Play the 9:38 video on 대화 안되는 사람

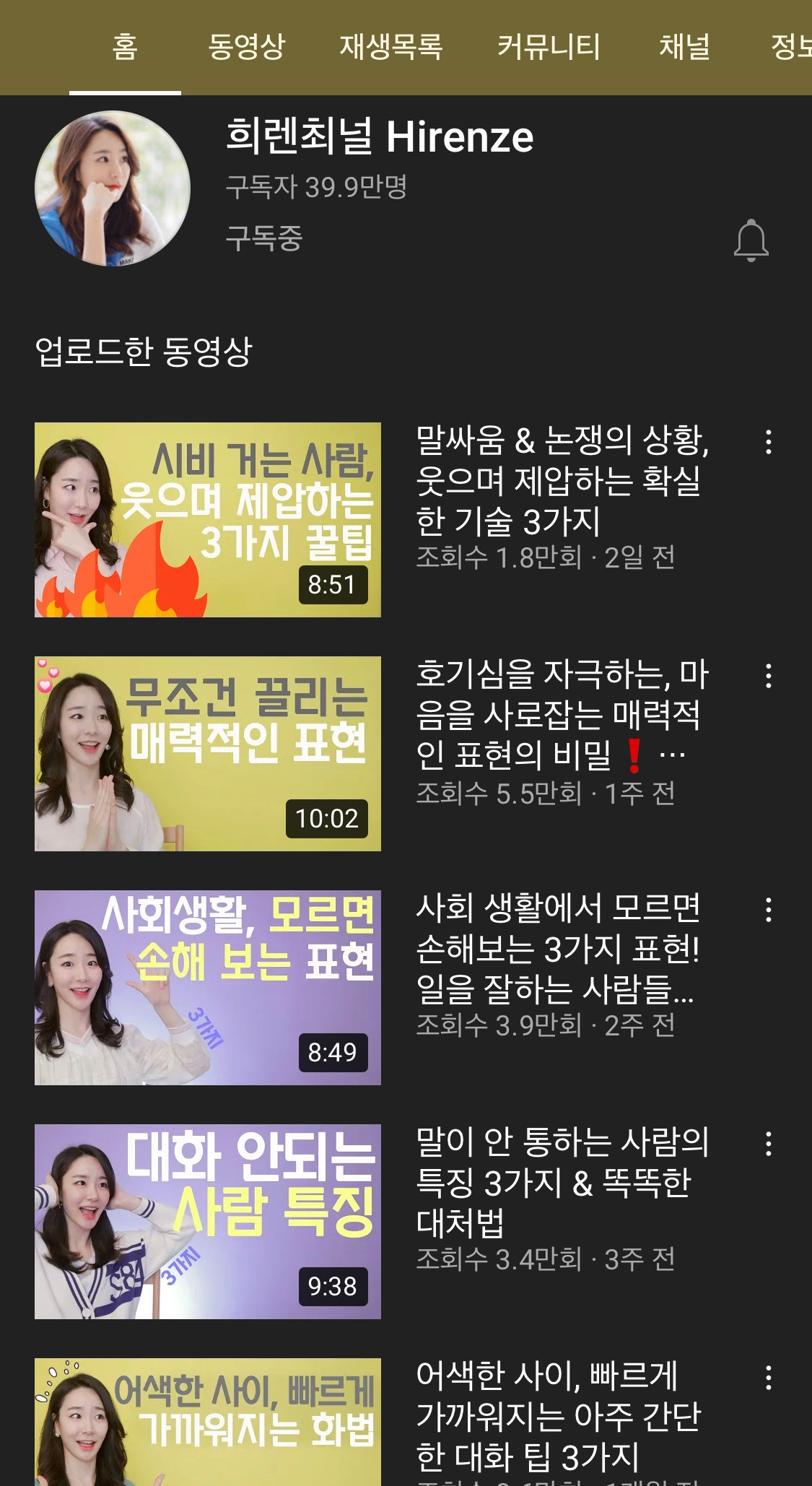coord(208,1222)
